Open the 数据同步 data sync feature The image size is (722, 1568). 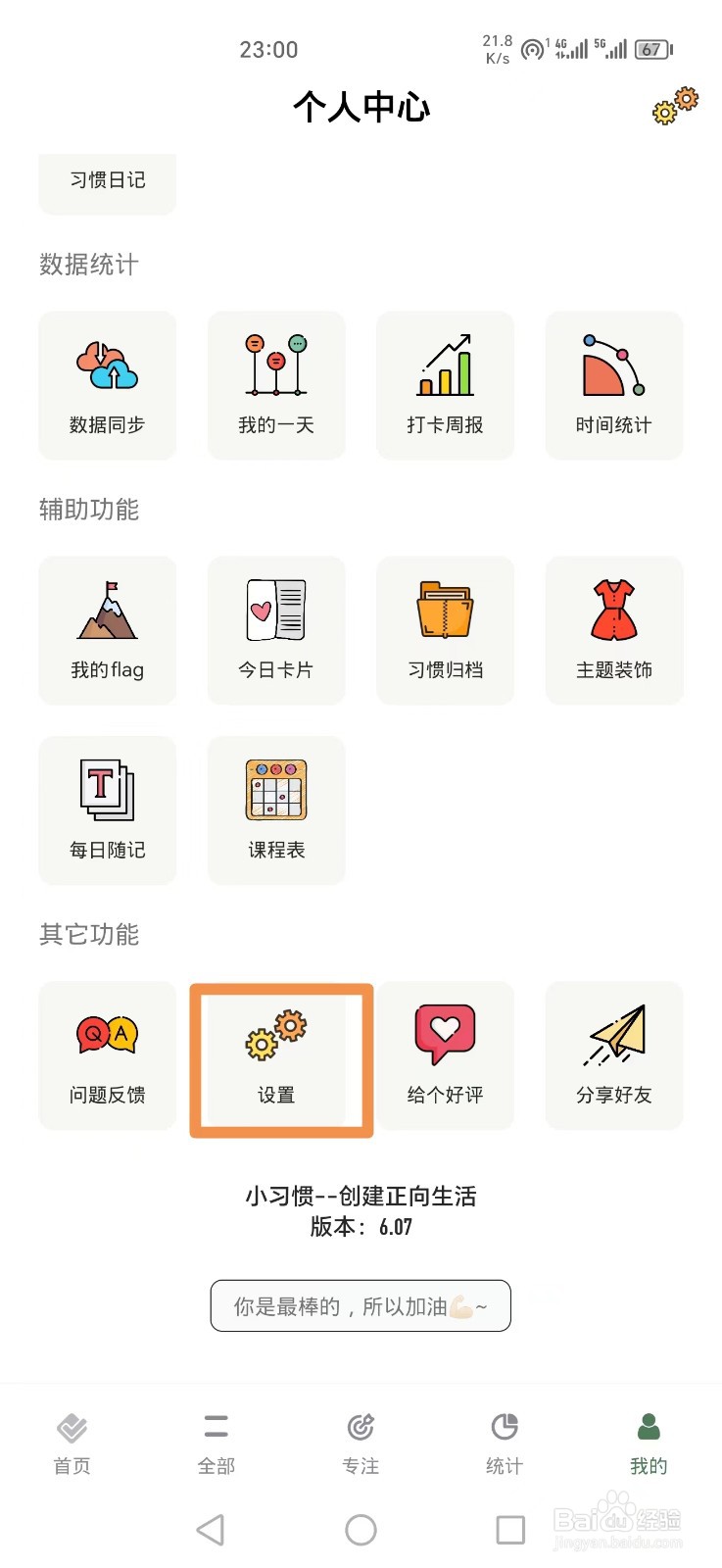107,384
